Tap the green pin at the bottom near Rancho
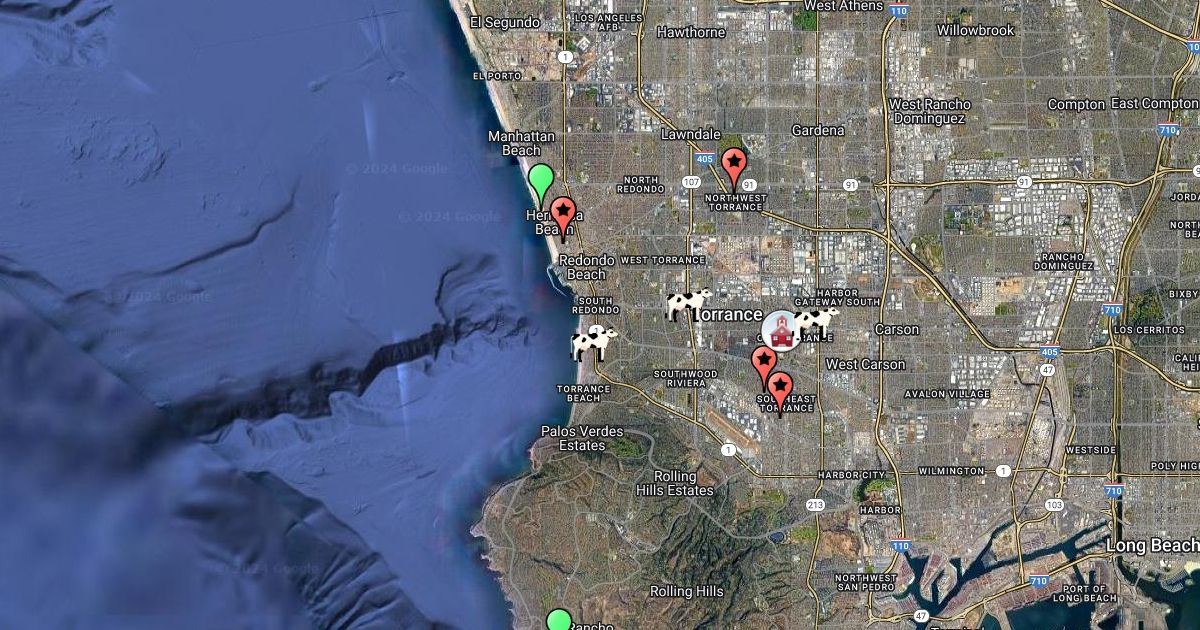This screenshot has width=1200, height=630. point(559,622)
